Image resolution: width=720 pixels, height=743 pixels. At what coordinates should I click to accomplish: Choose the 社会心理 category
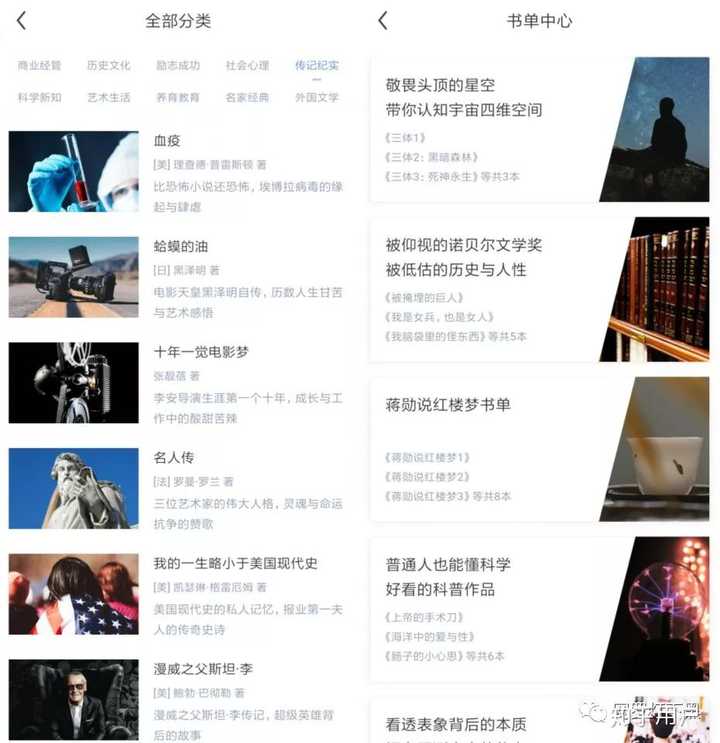pyautogui.click(x=247, y=66)
